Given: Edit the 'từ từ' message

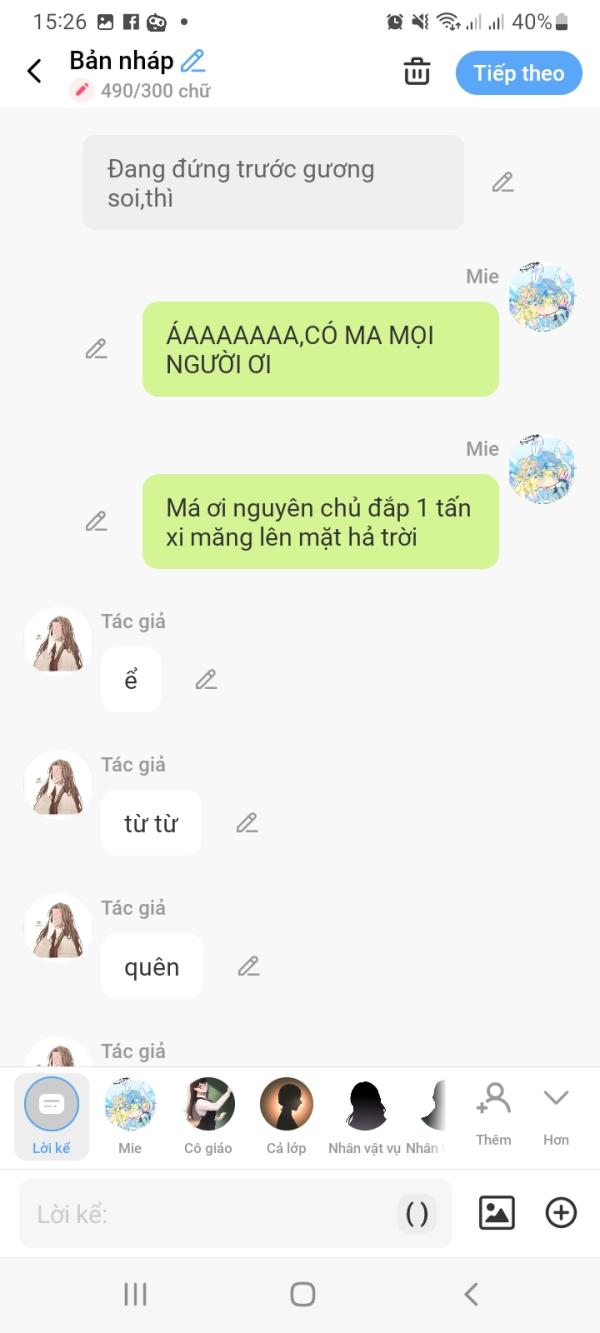Looking at the screenshot, I should pyautogui.click(x=247, y=823).
